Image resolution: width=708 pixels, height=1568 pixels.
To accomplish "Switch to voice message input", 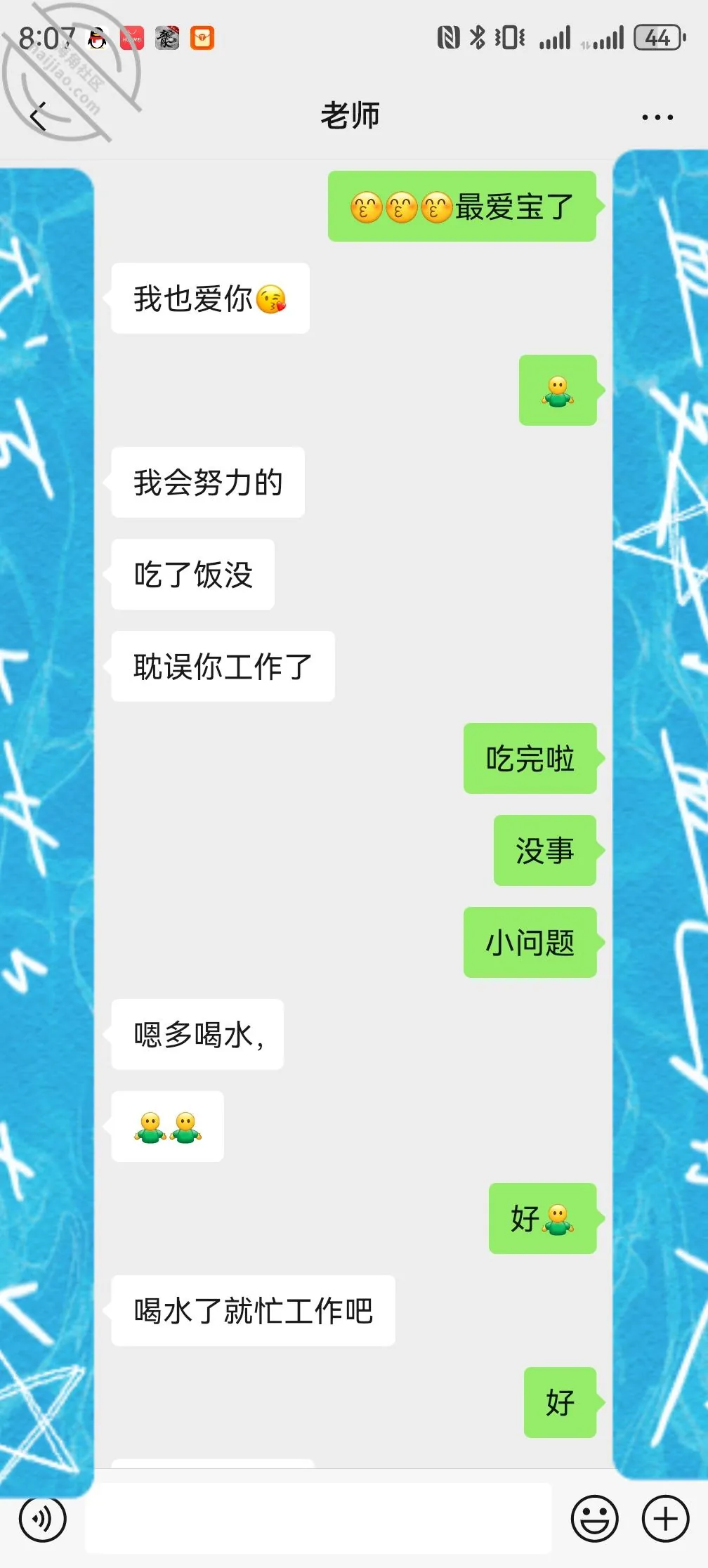I will tap(43, 1520).
